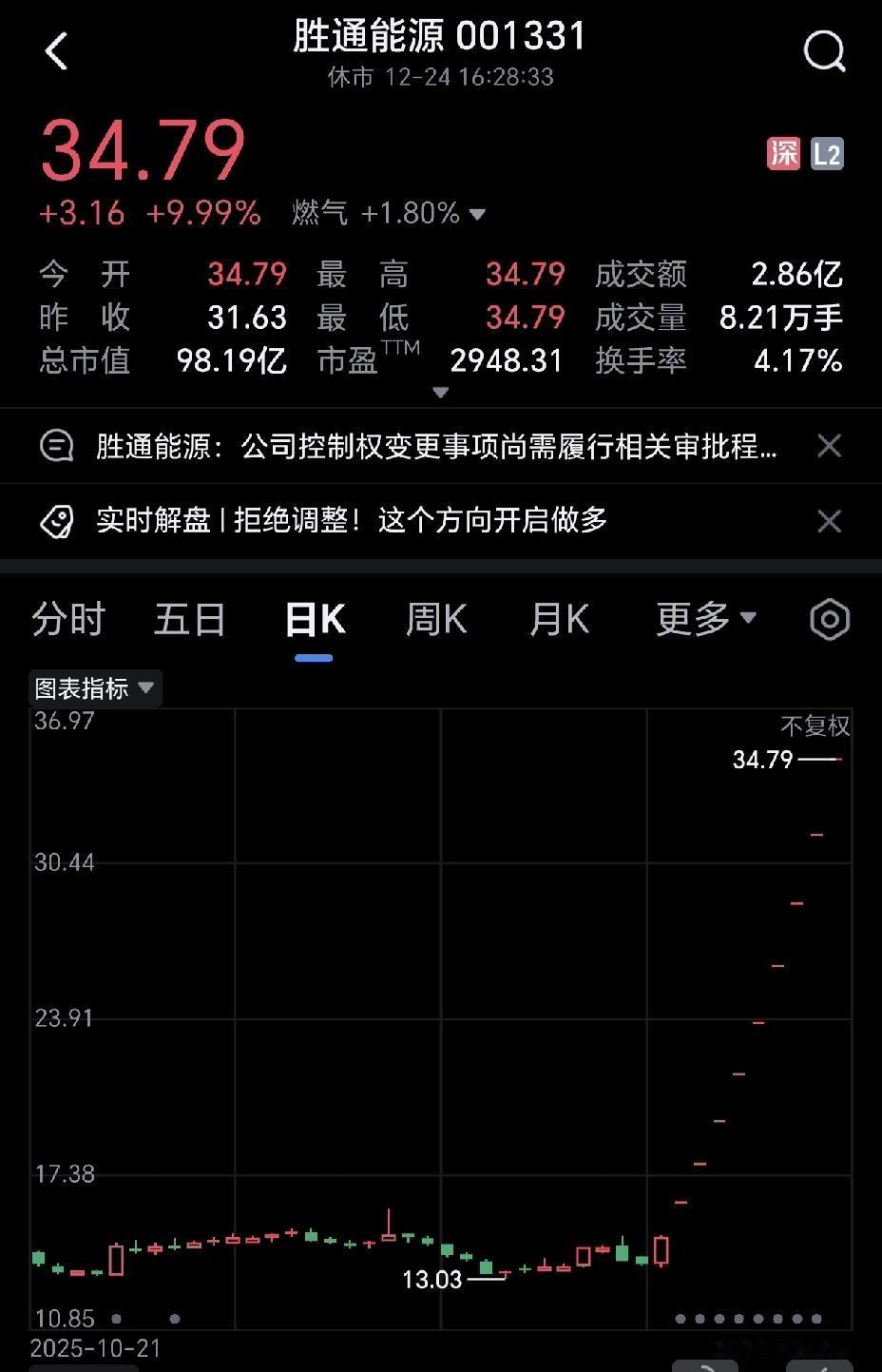Select the 月K monthly chart tab
Image resolution: width=882 pixels, height=1372 pixels.
tap(559, 619)
